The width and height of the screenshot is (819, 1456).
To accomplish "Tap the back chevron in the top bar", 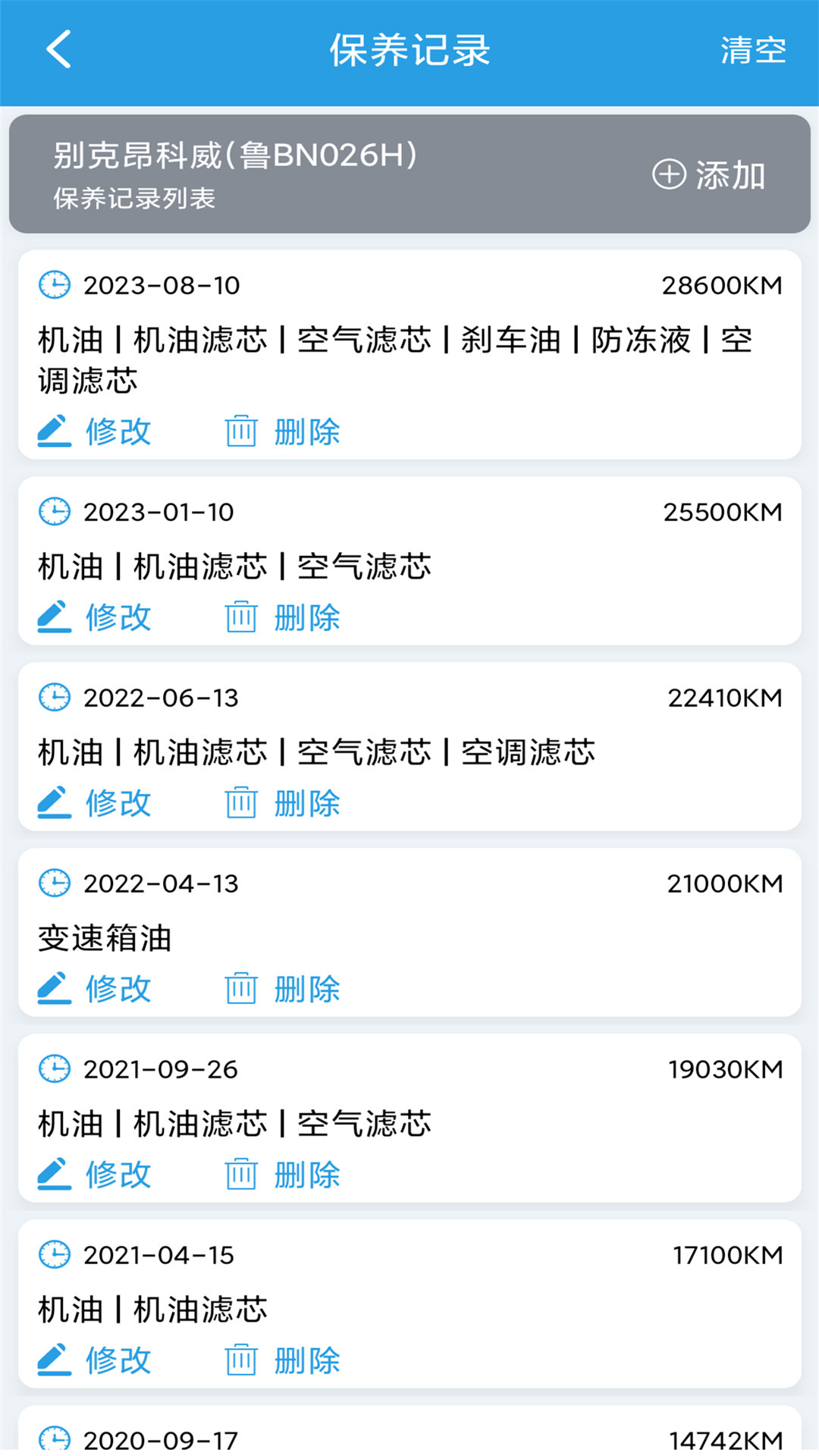I will 57,48.
